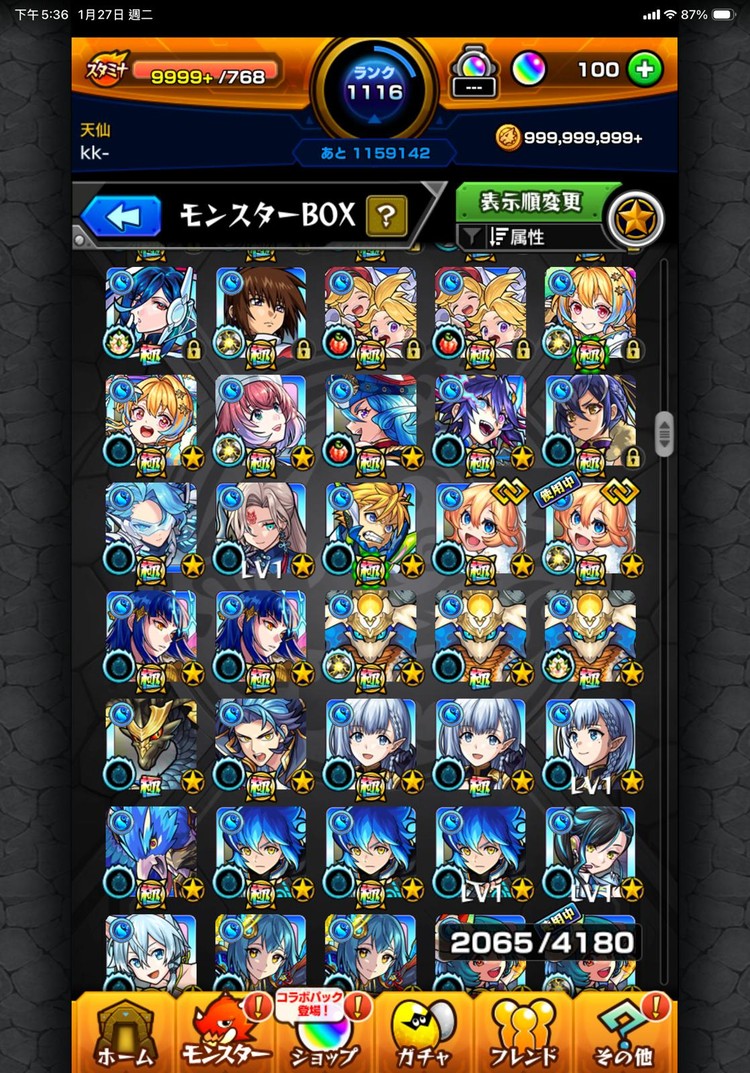Open the ガチャ tab
750x1073 pixels.
point(424,1032)
